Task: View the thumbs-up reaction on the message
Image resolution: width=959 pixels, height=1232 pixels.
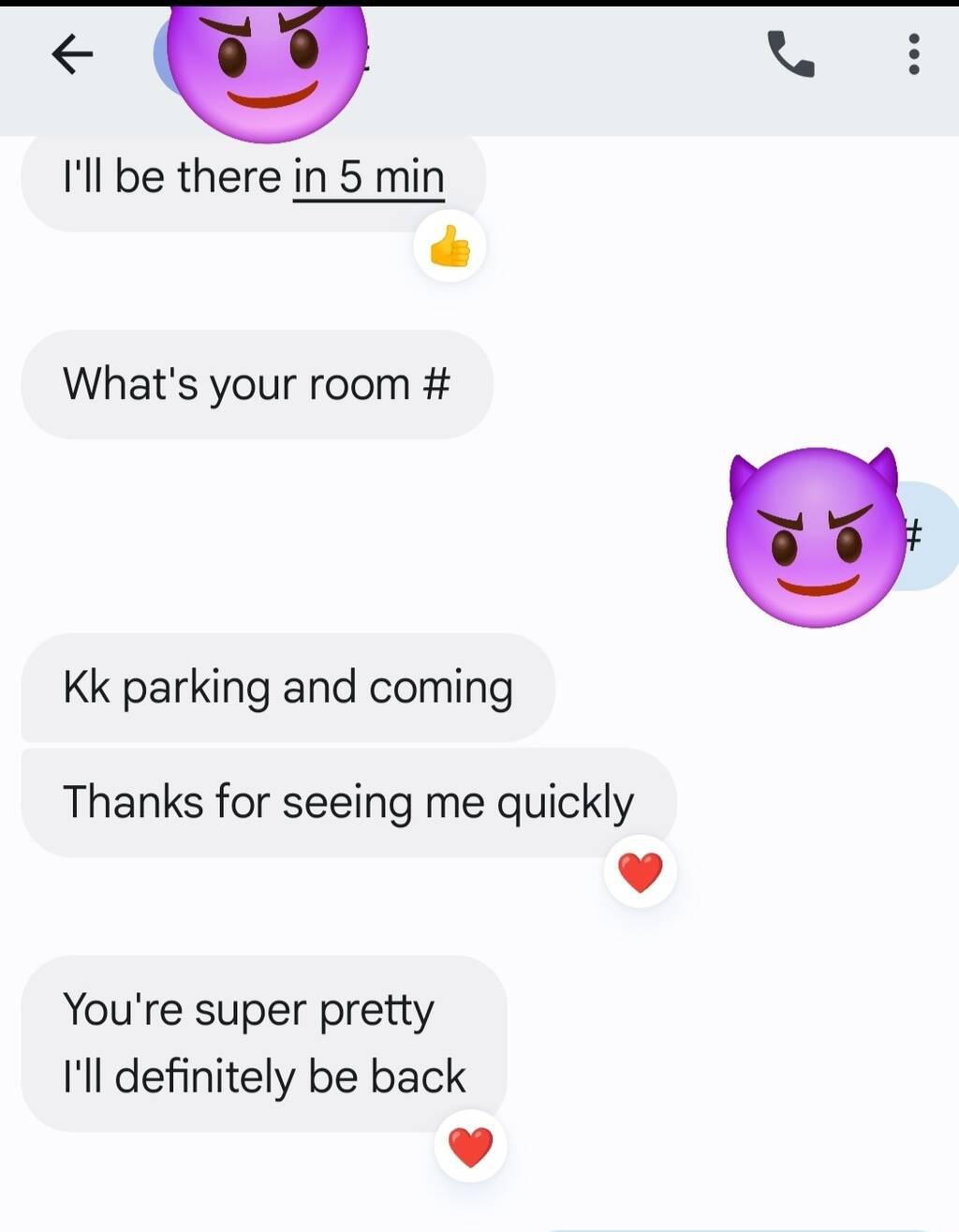Action: click(x=450, y=247)
